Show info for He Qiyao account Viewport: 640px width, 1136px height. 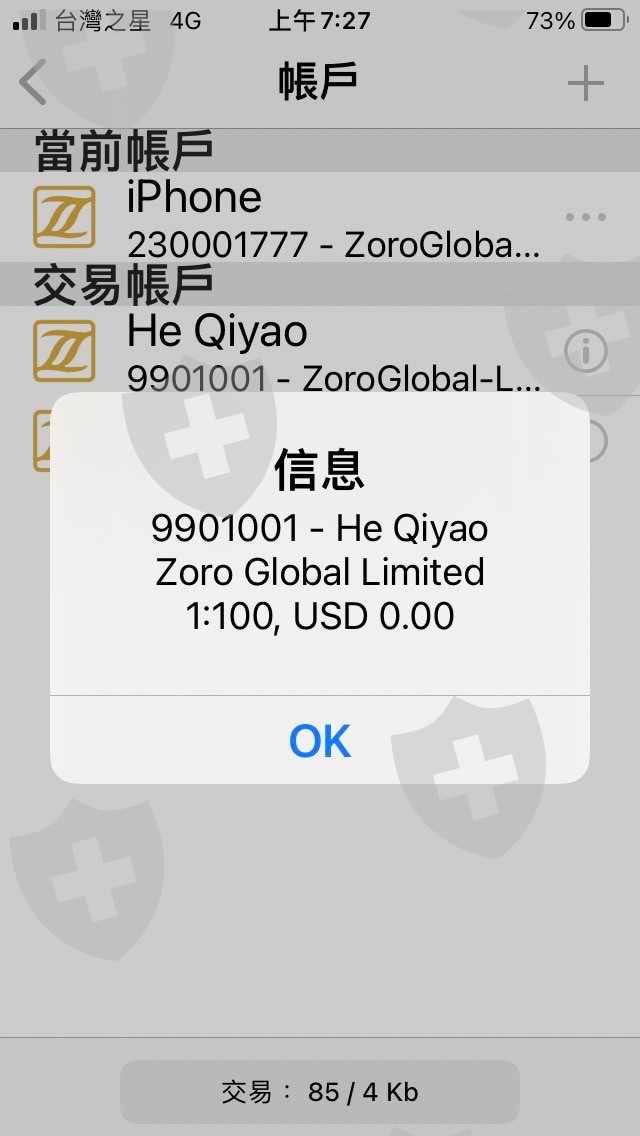[x=586, y=351]
